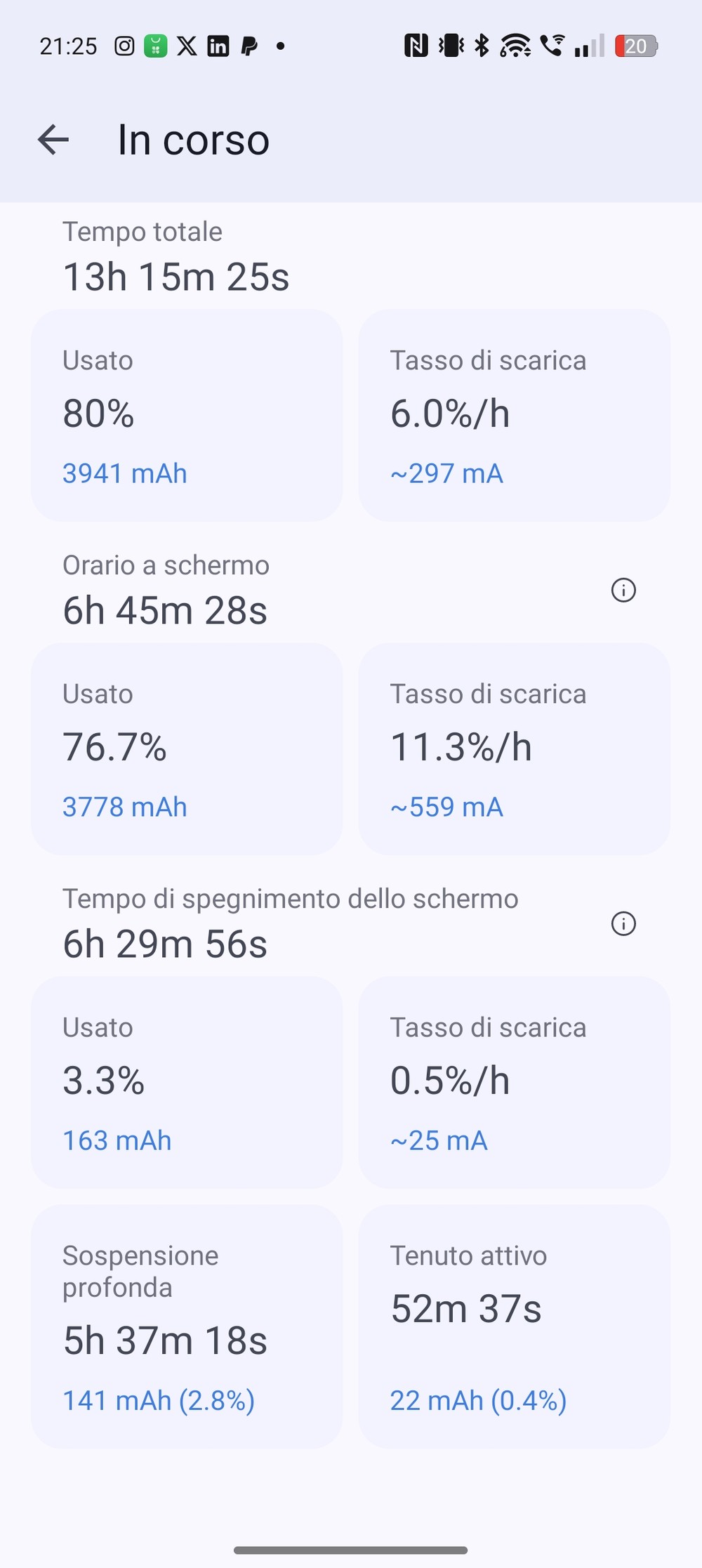Tap the info icon for Tempo di spegnimento dello schermo
The width and height of the screenshot is (702, 1568).
623,923
